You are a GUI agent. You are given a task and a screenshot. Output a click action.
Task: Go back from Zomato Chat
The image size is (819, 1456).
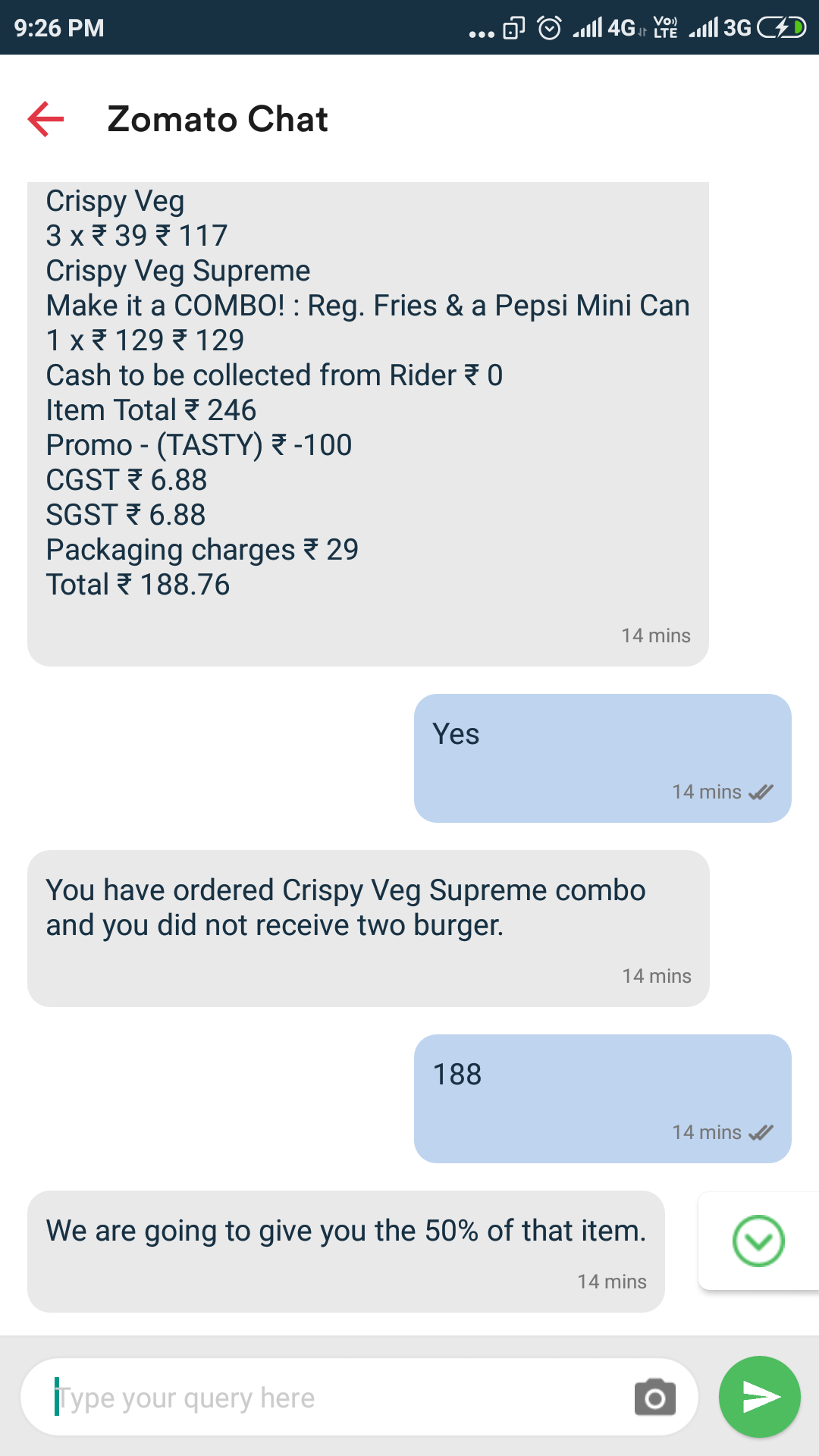point(46,119)
